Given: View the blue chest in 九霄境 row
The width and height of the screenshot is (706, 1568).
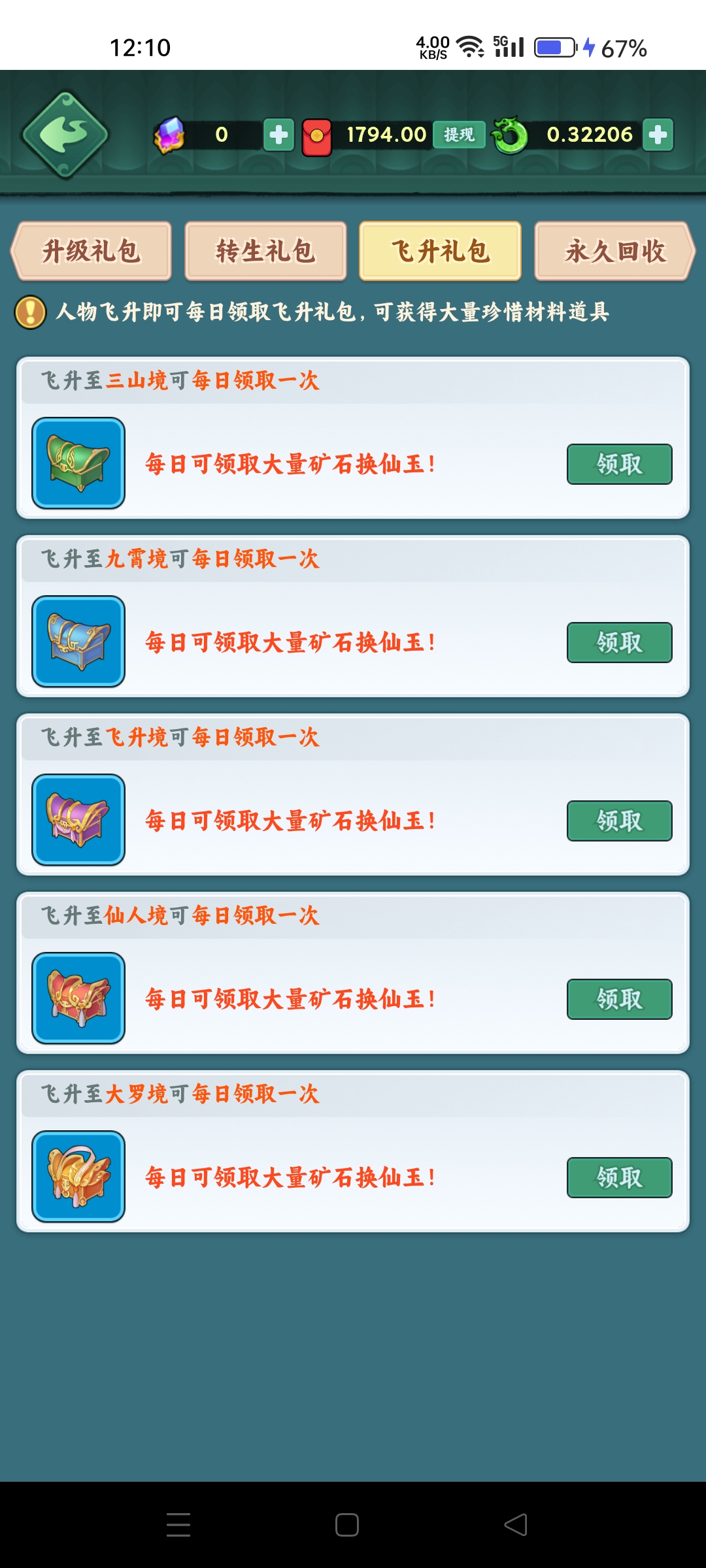Looking at the screenshot, I should click(x=78, y=642).
